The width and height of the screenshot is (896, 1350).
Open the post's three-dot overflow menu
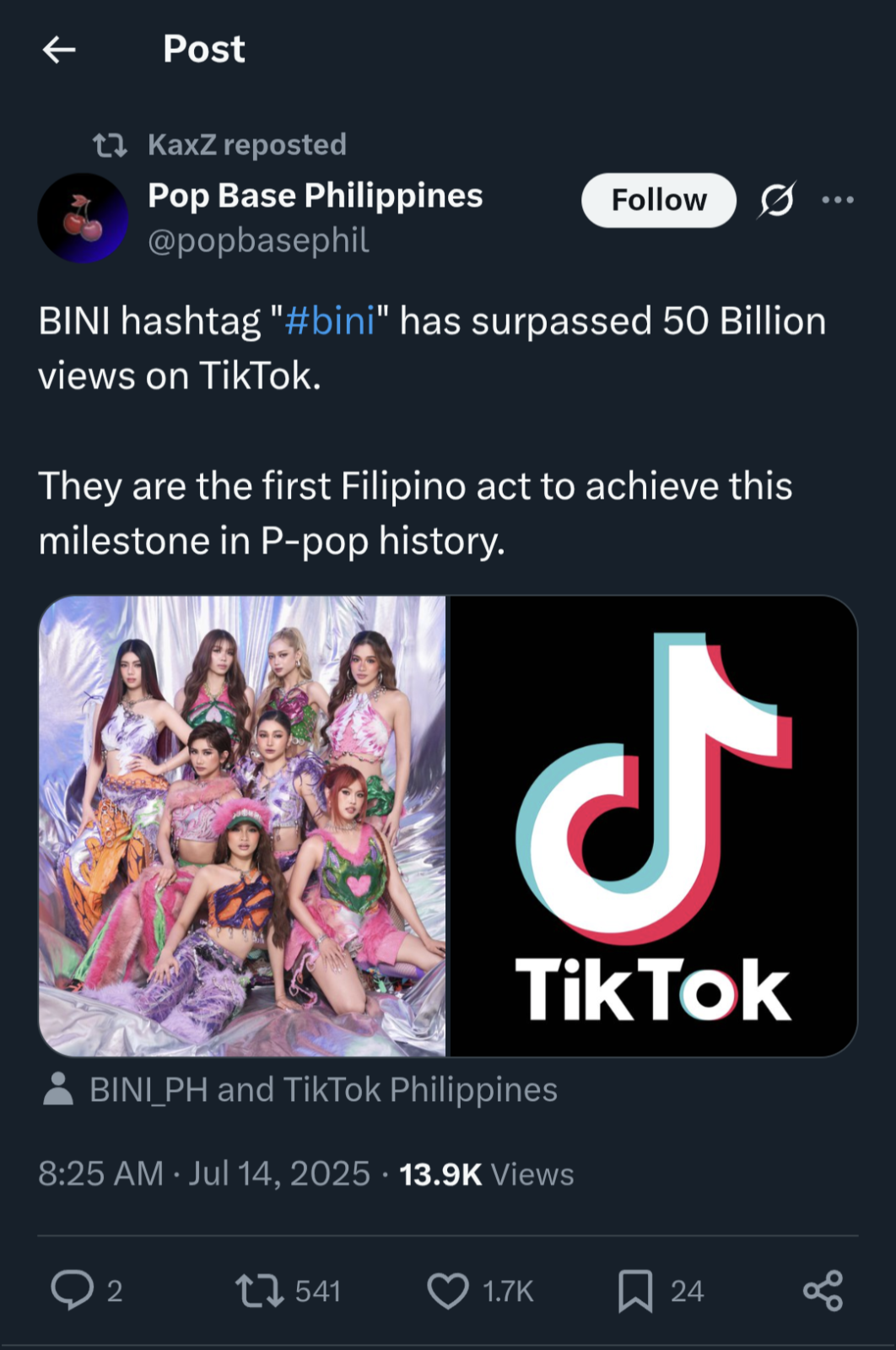pos(837,200)
